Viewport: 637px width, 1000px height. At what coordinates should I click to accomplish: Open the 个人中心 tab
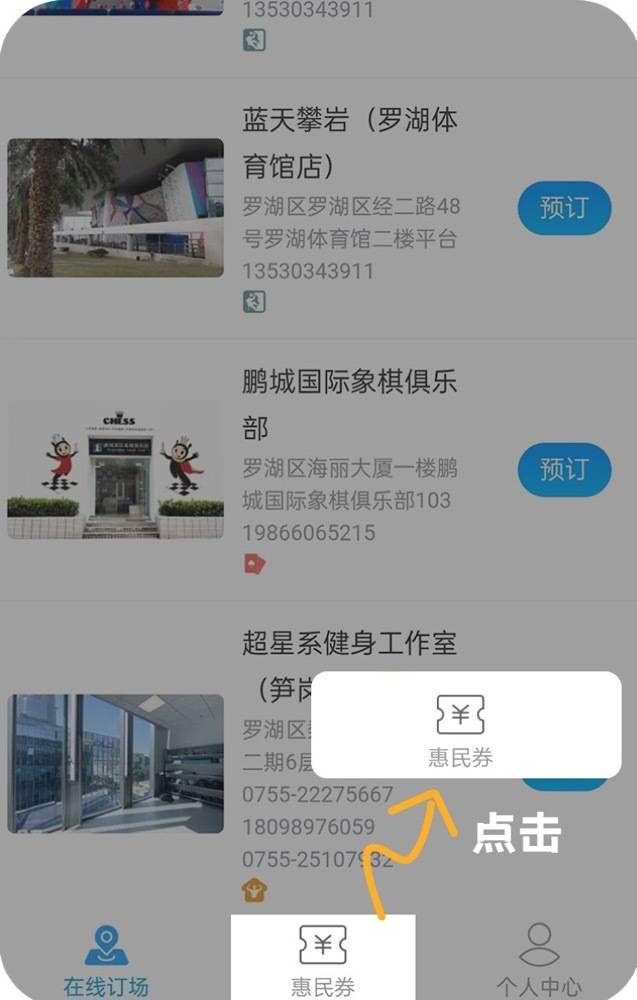click(538, 958)
